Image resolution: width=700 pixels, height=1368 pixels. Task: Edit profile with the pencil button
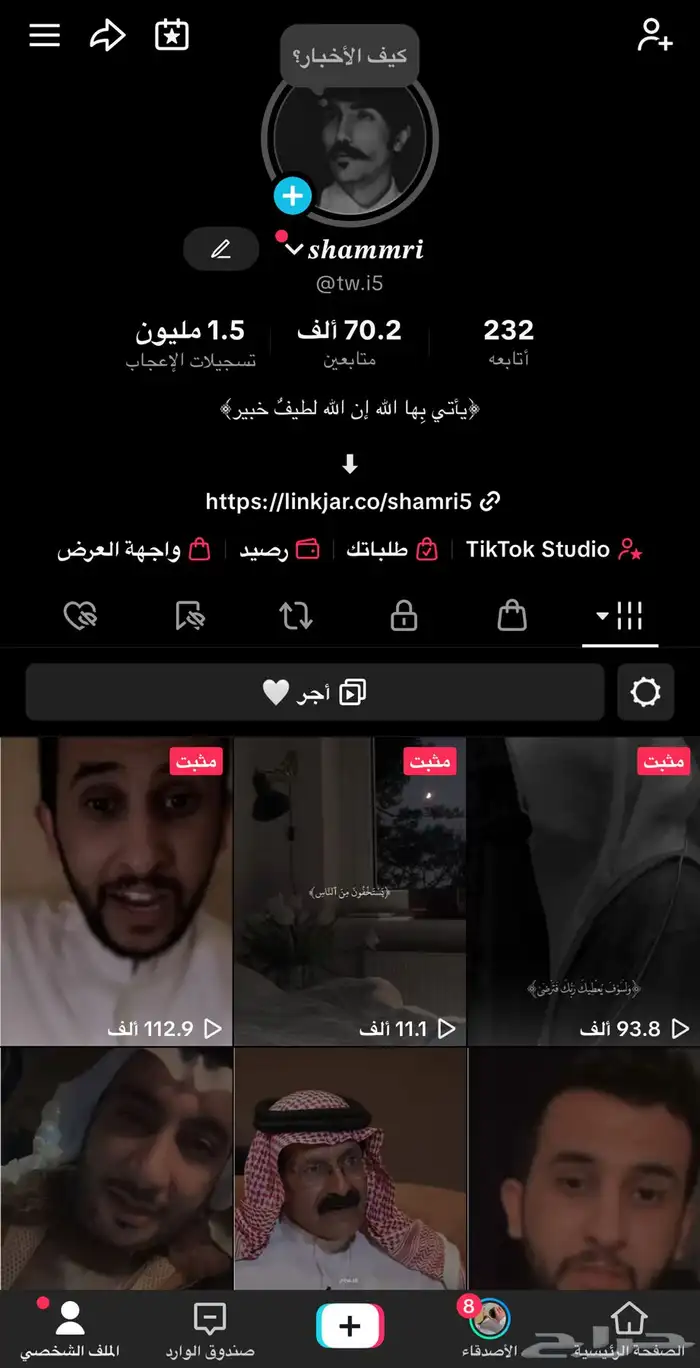(x=221, y=250)
